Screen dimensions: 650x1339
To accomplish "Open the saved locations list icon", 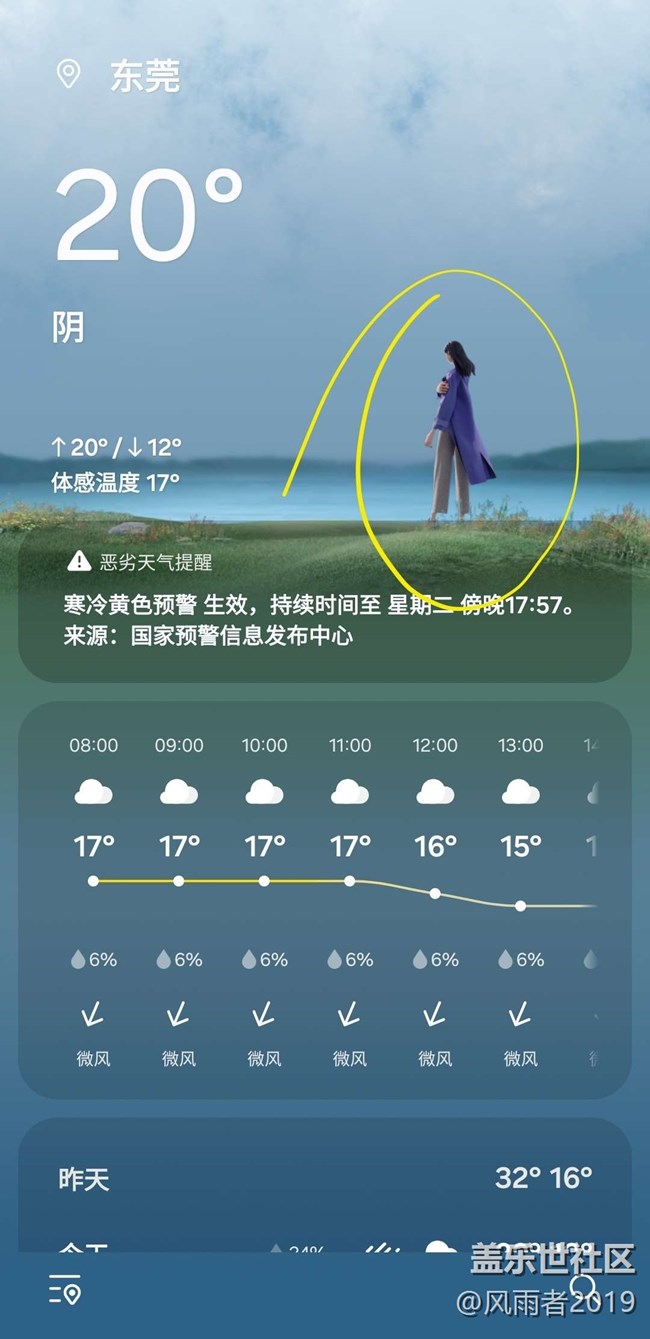I will click(65, 1291).
